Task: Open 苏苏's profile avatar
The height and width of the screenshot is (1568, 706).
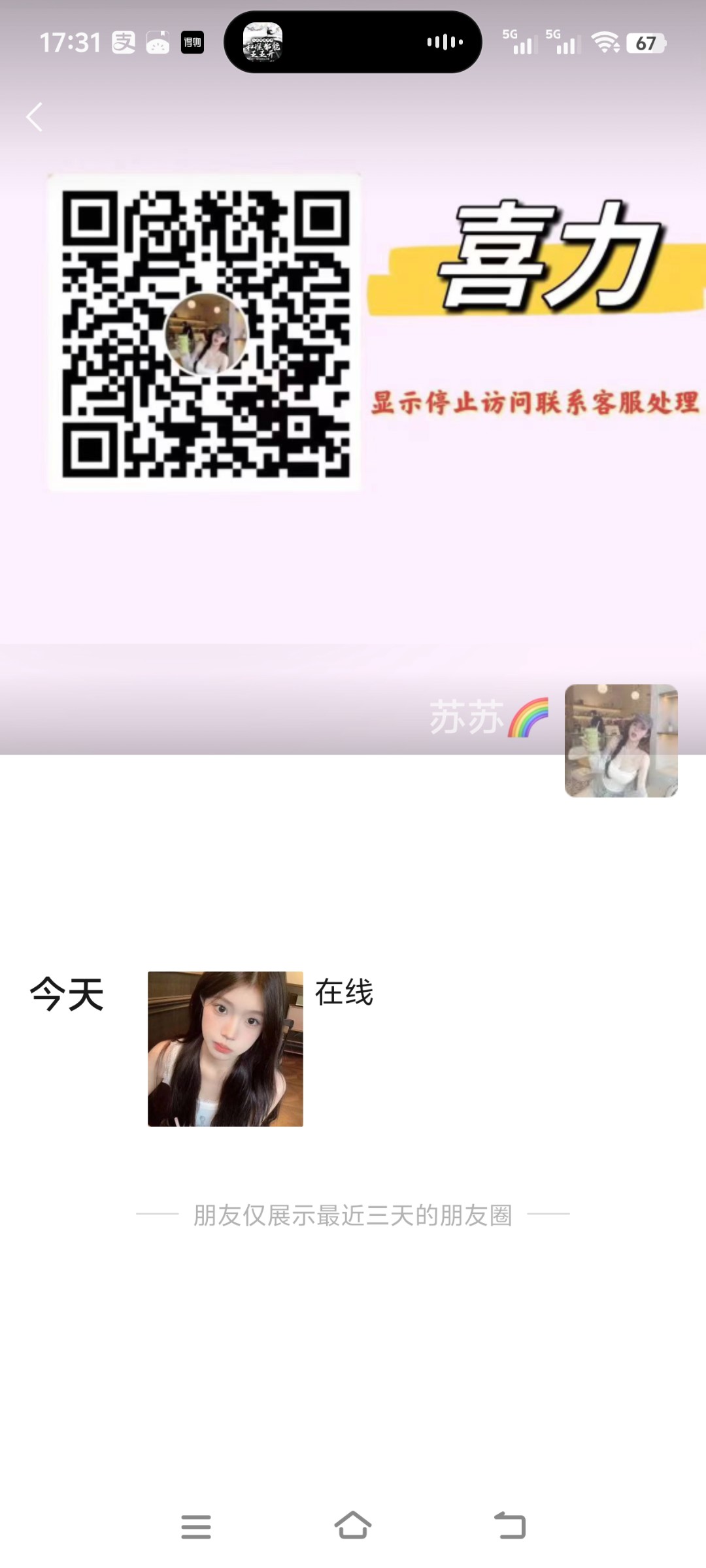Action: coord(620,740)
